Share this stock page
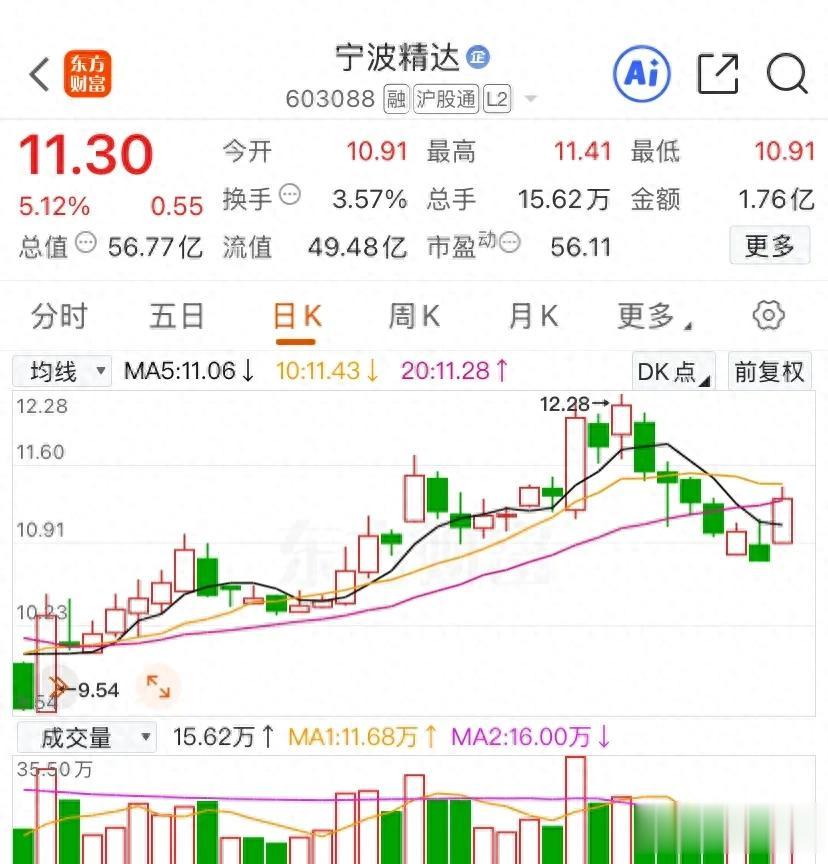 click(x=717, y=73)
